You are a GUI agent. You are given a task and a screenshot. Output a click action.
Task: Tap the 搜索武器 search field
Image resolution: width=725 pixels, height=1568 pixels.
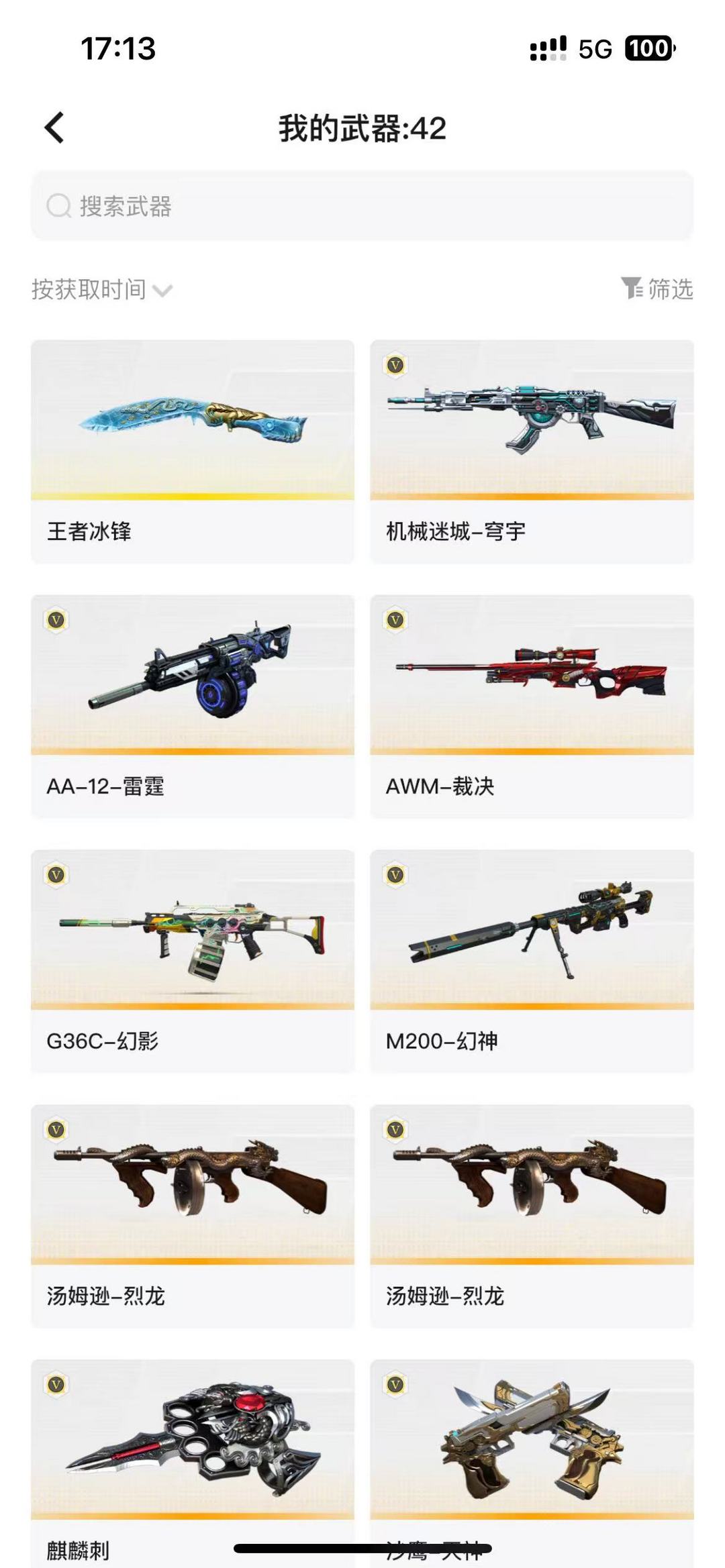(x=362, y=205)
